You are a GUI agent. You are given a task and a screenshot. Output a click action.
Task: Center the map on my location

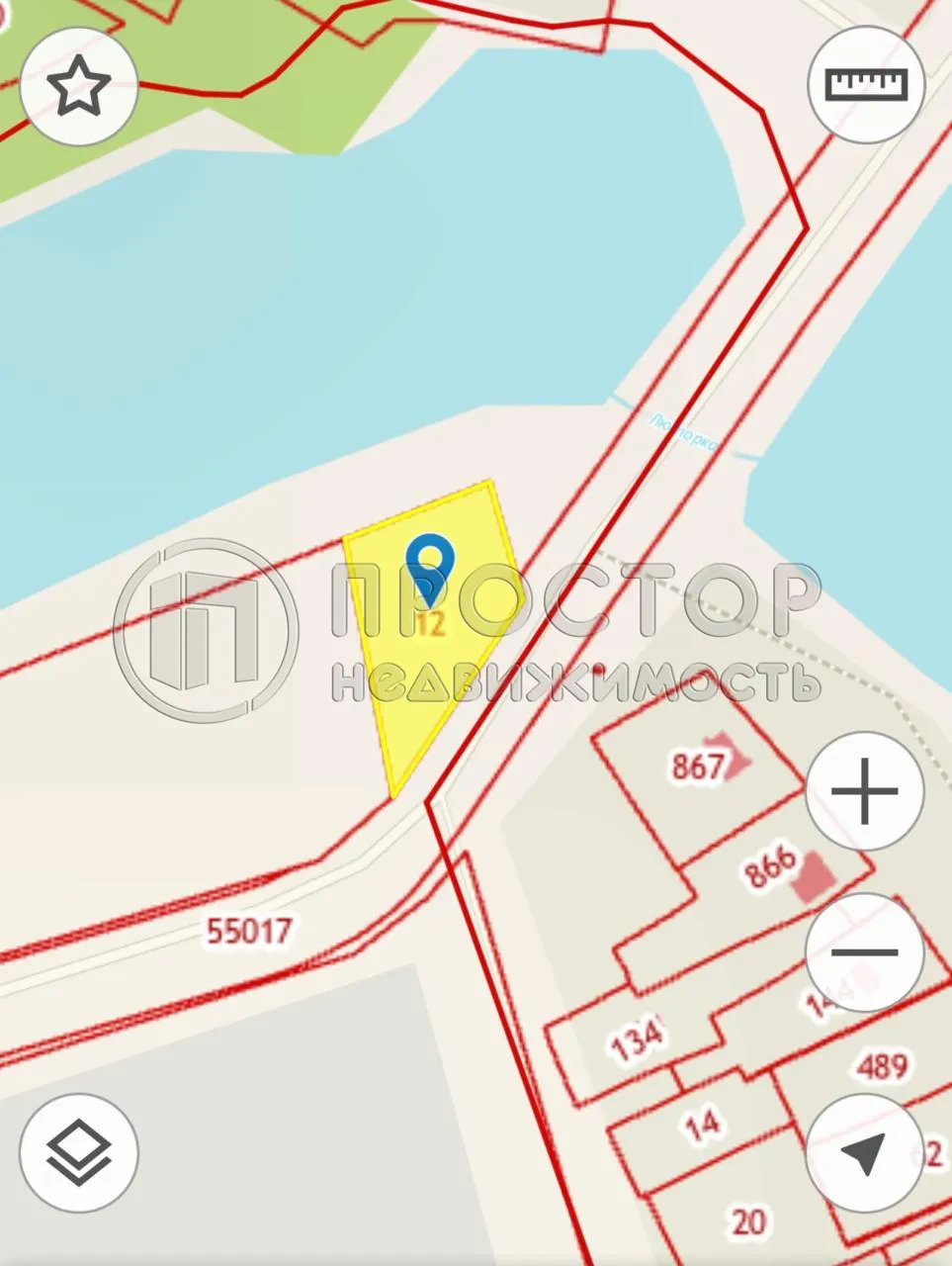(x=865, y=1153)
